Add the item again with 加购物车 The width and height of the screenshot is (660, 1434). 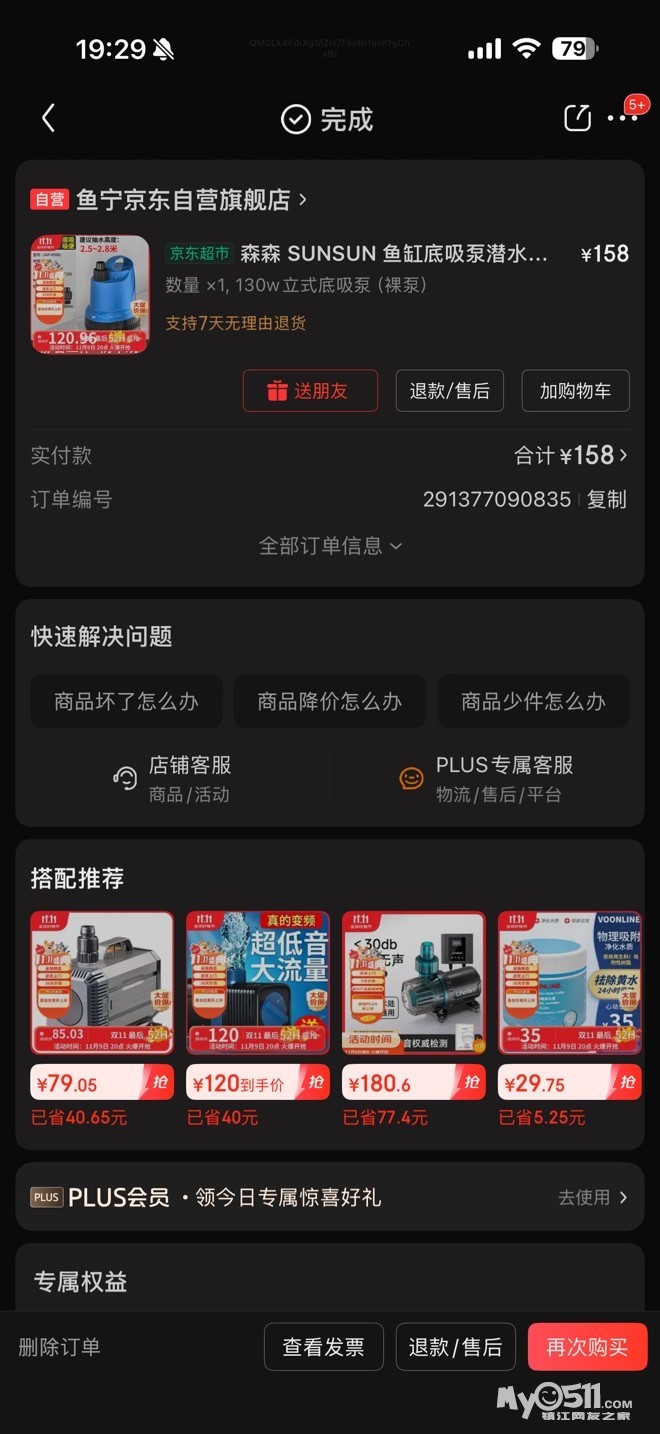coord(575,391)
